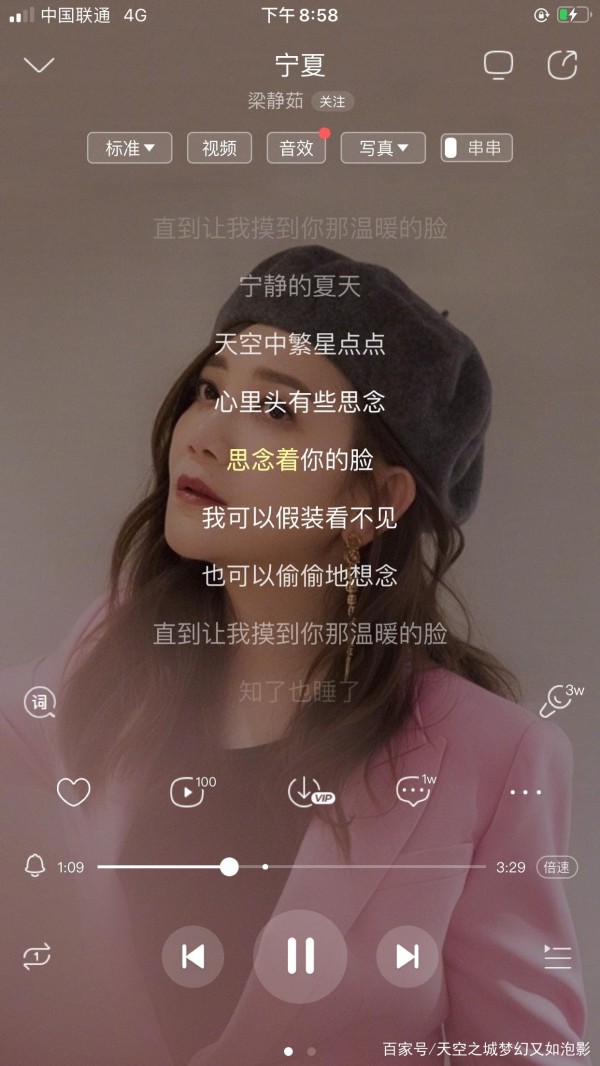Pause the current song

300,956
